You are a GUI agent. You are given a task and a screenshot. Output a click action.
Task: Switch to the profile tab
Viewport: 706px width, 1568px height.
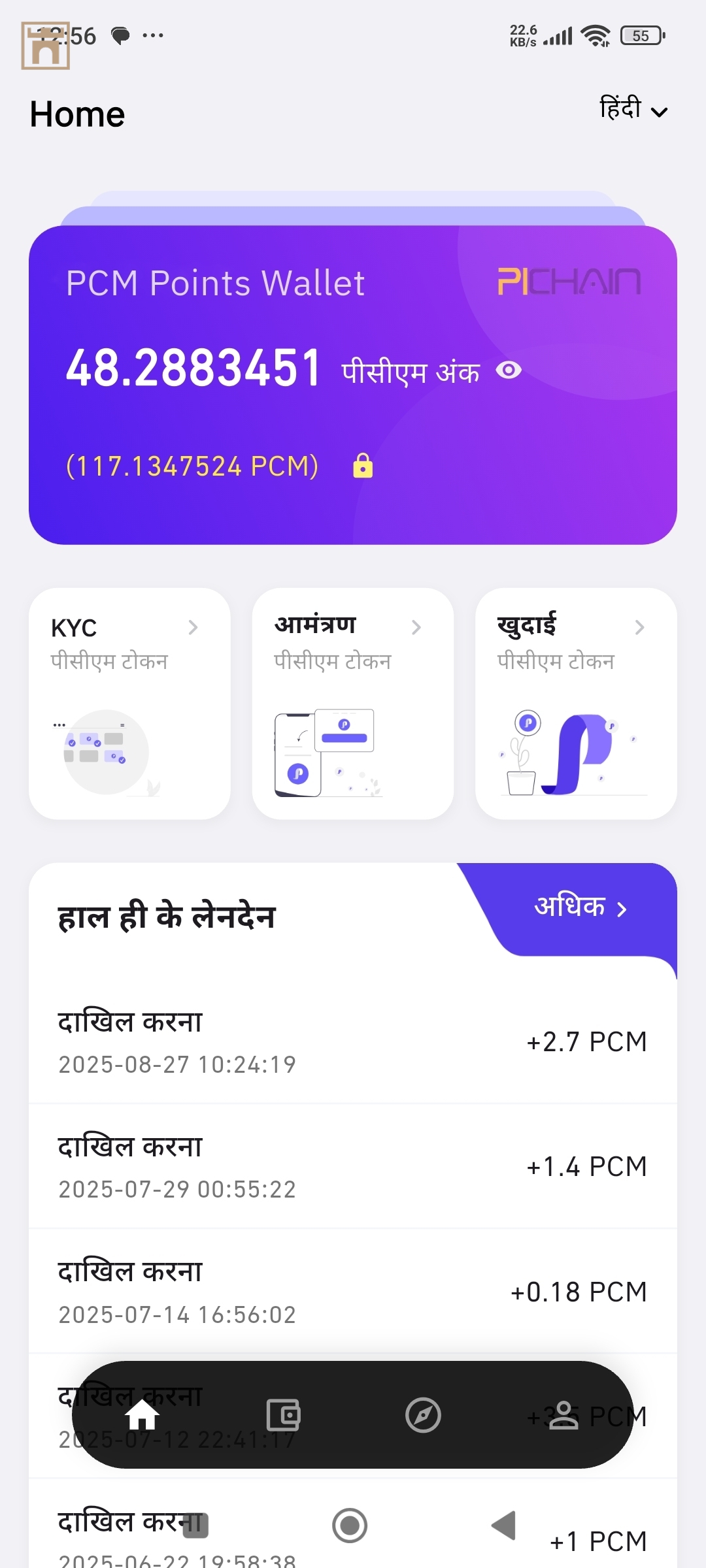tap(563, 1416)
